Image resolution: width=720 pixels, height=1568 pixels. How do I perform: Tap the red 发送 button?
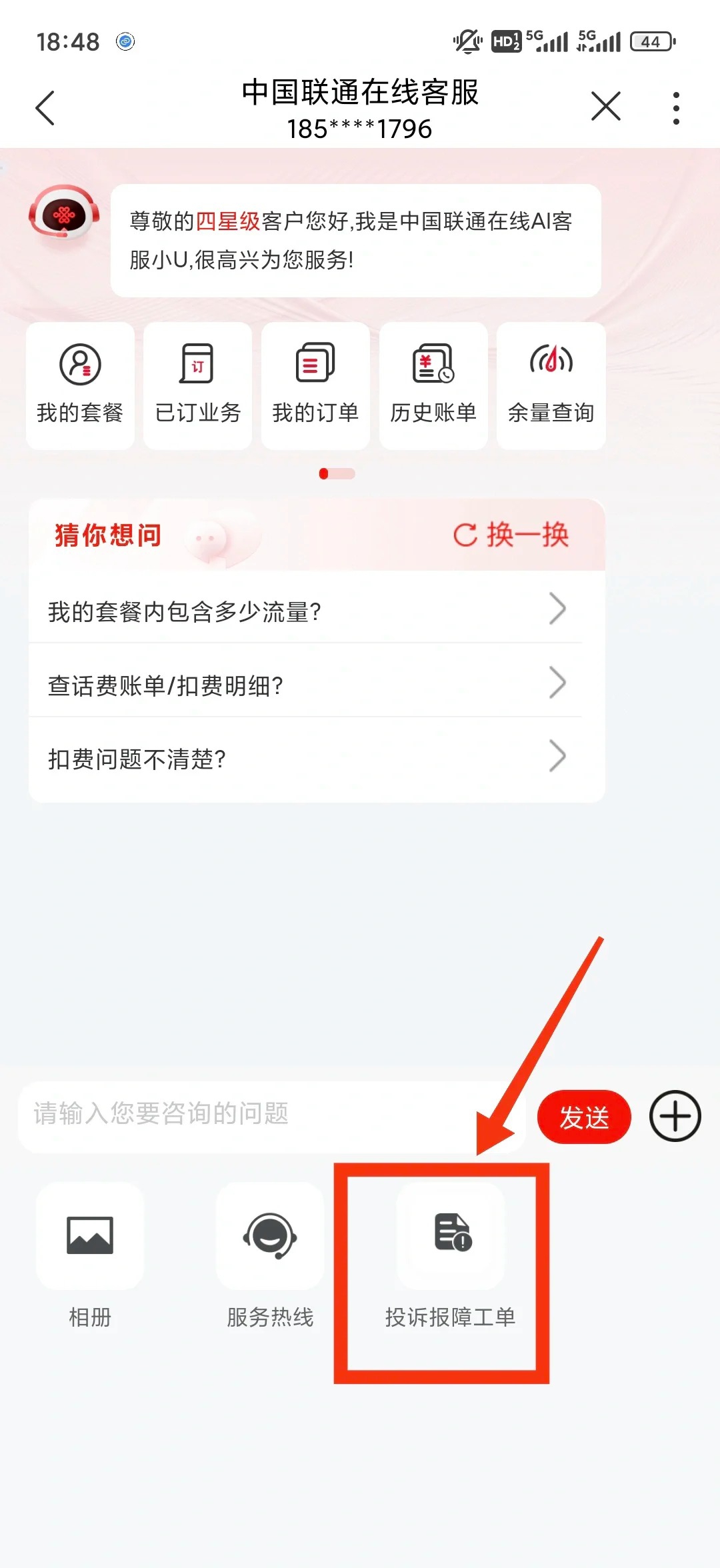click(x=584, y=1117)
